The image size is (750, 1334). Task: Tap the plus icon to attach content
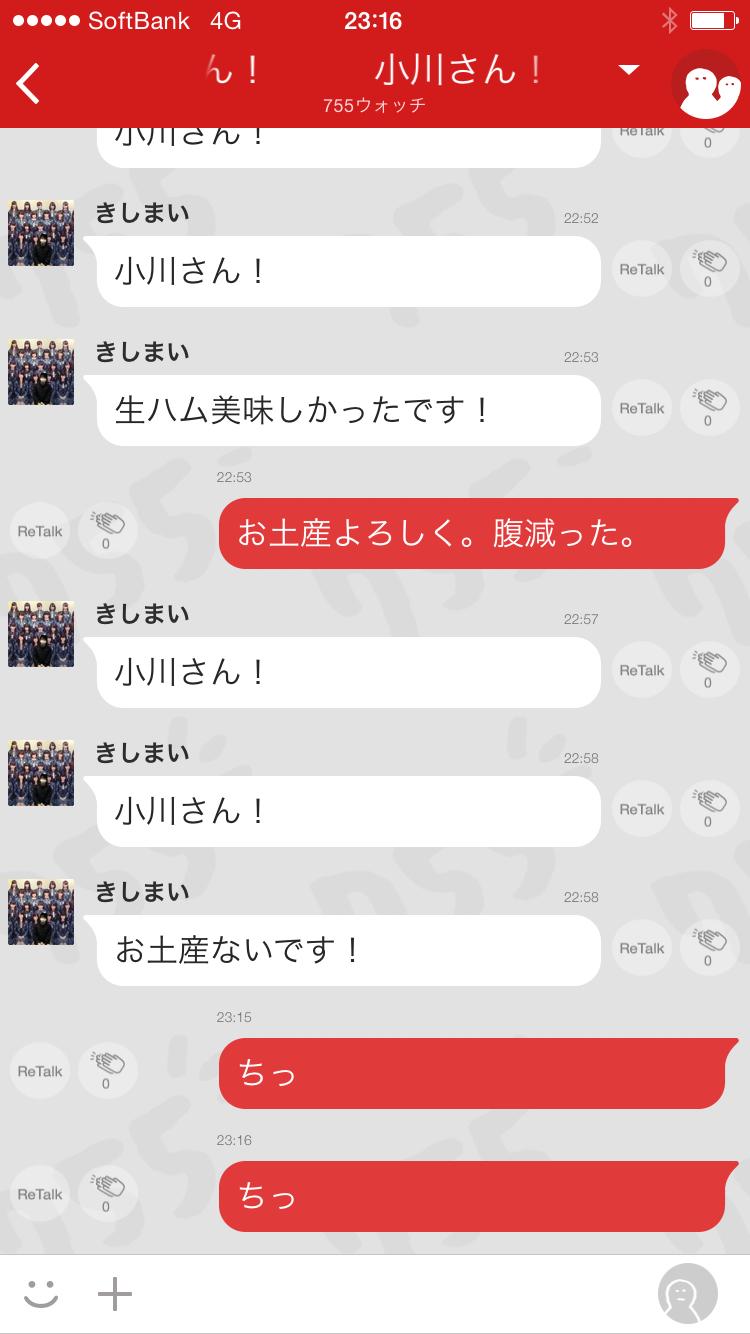(115, 1293)
